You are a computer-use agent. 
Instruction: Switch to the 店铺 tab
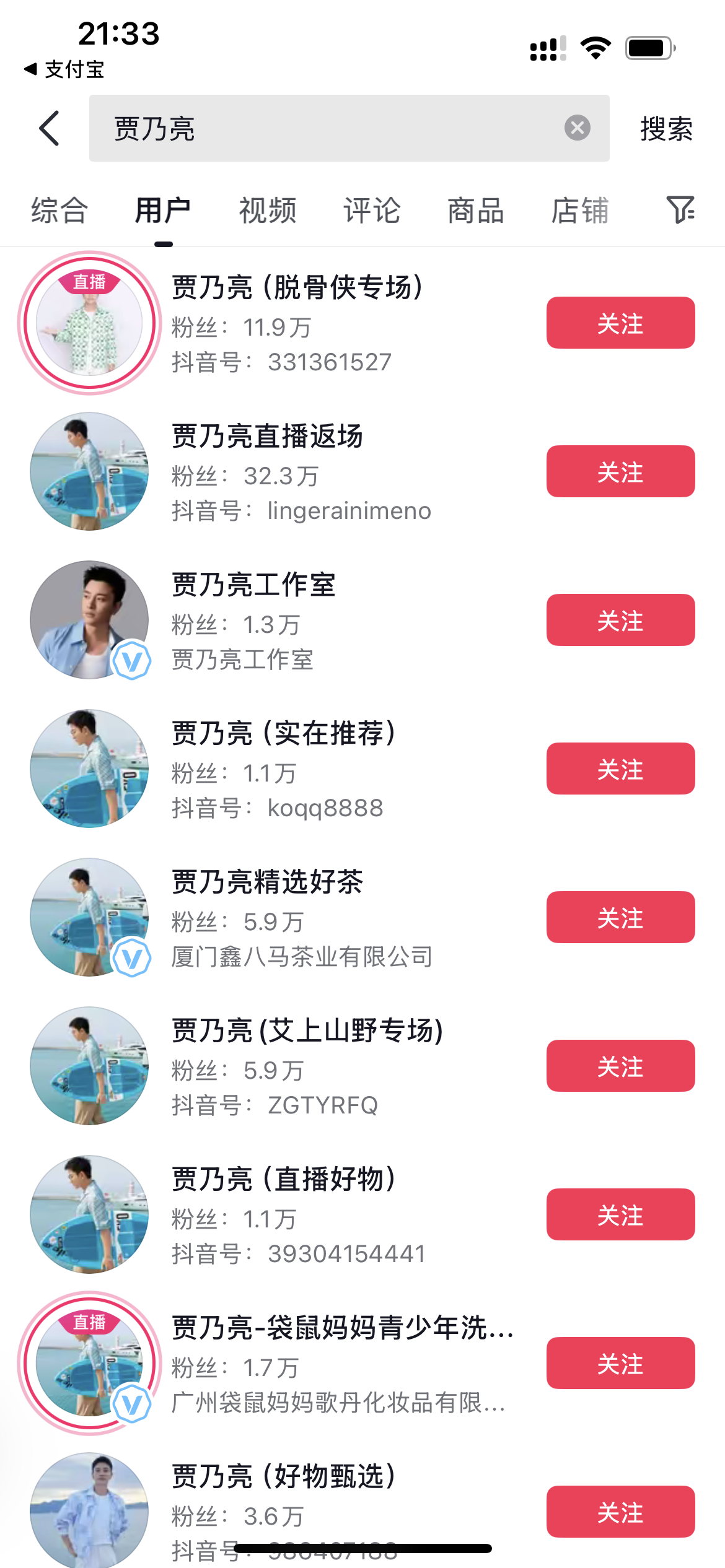[580, 210]
